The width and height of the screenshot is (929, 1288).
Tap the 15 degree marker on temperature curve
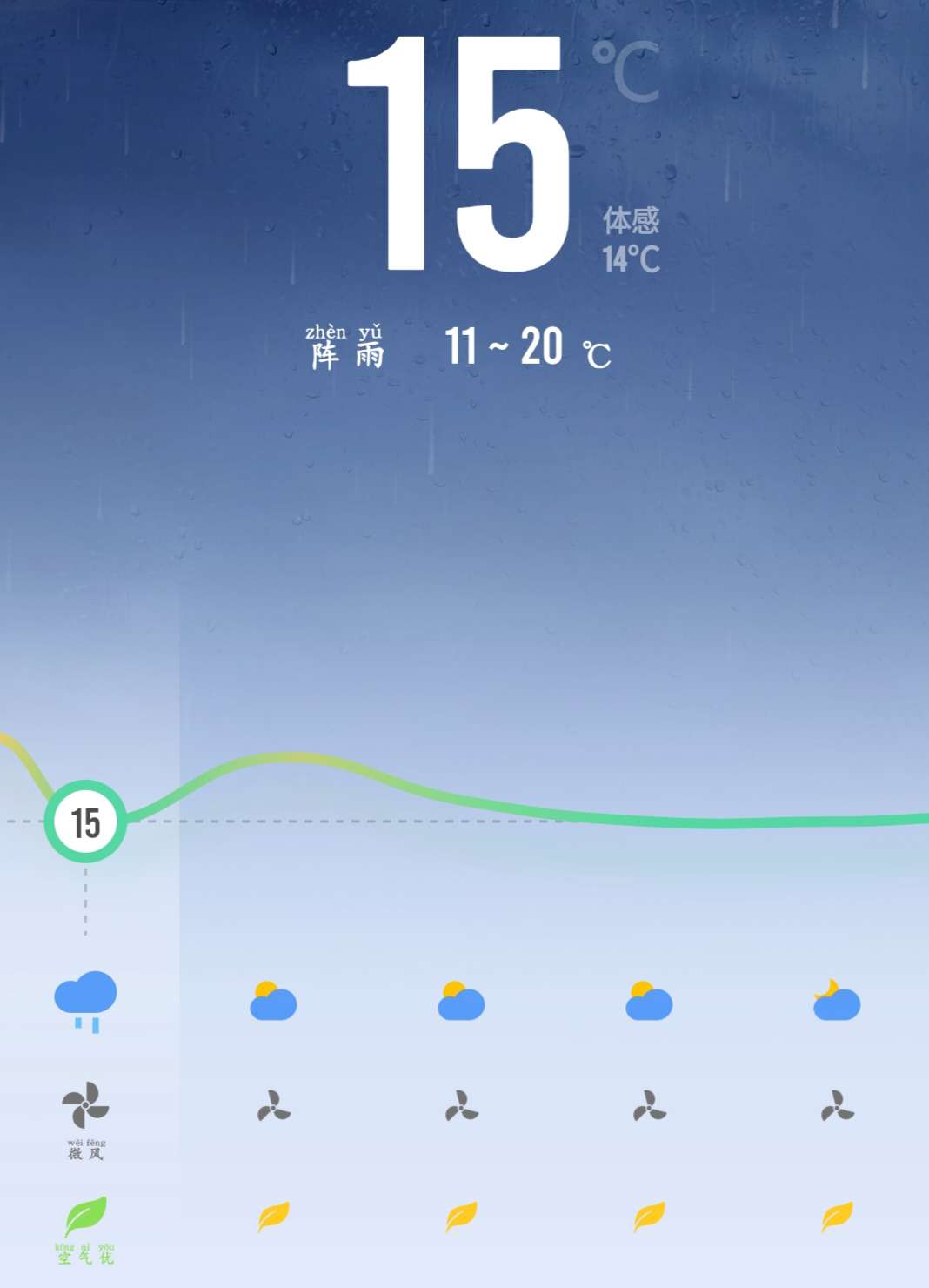click(x=85, y=822)
